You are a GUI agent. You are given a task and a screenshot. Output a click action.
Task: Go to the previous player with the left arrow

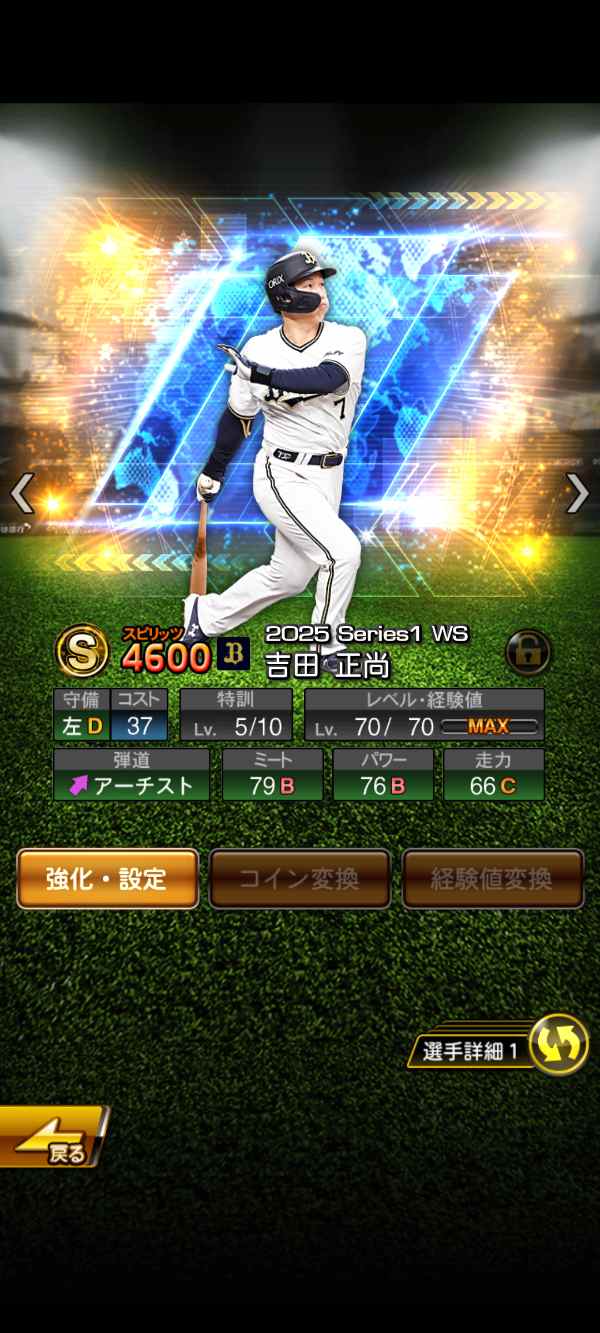click(x=22, y=492)
